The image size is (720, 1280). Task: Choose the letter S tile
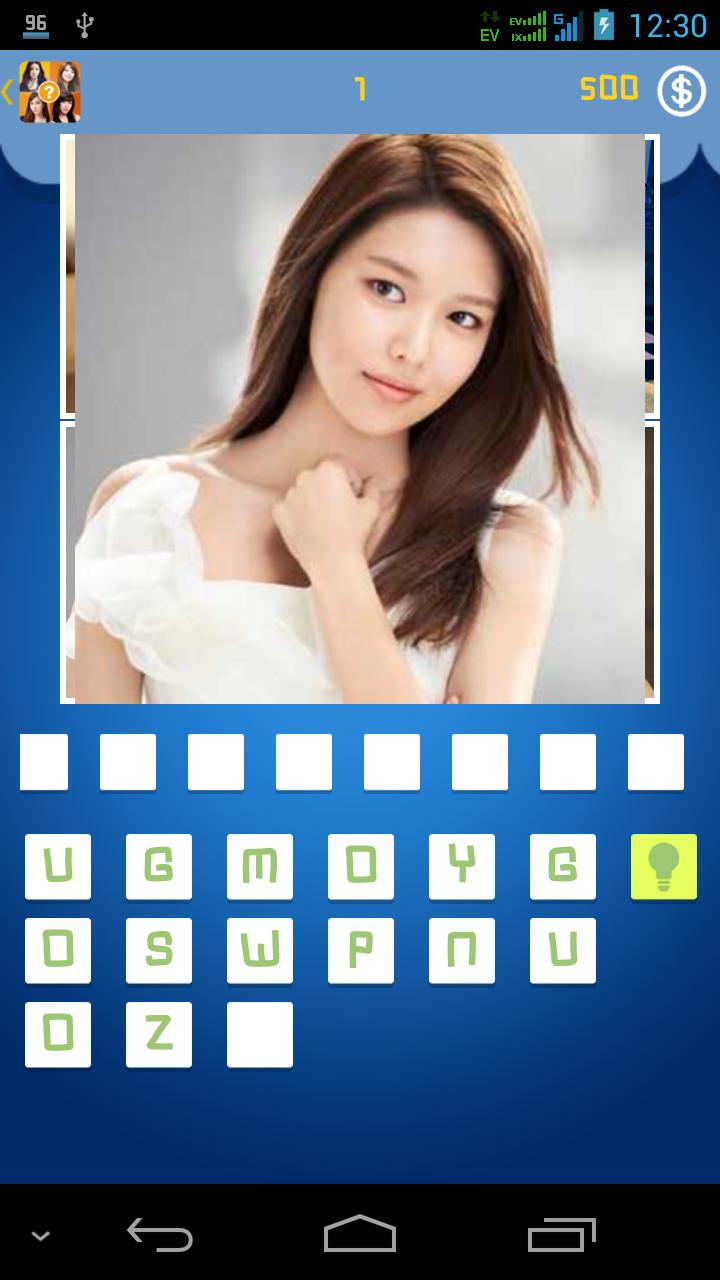(x=159, y=951)
